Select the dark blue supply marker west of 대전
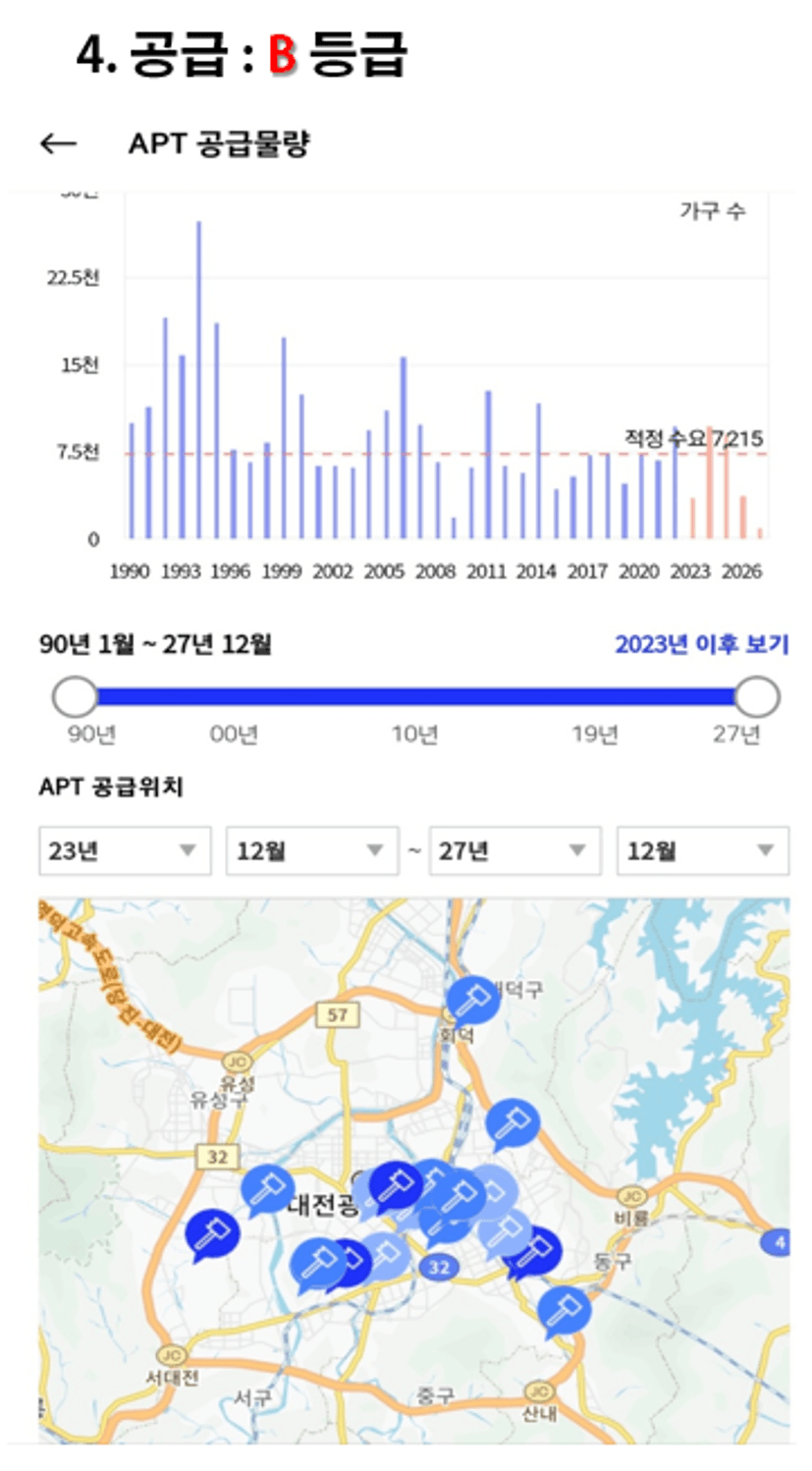Viewport: 812px width, 1471px height. coord(212,1233)
